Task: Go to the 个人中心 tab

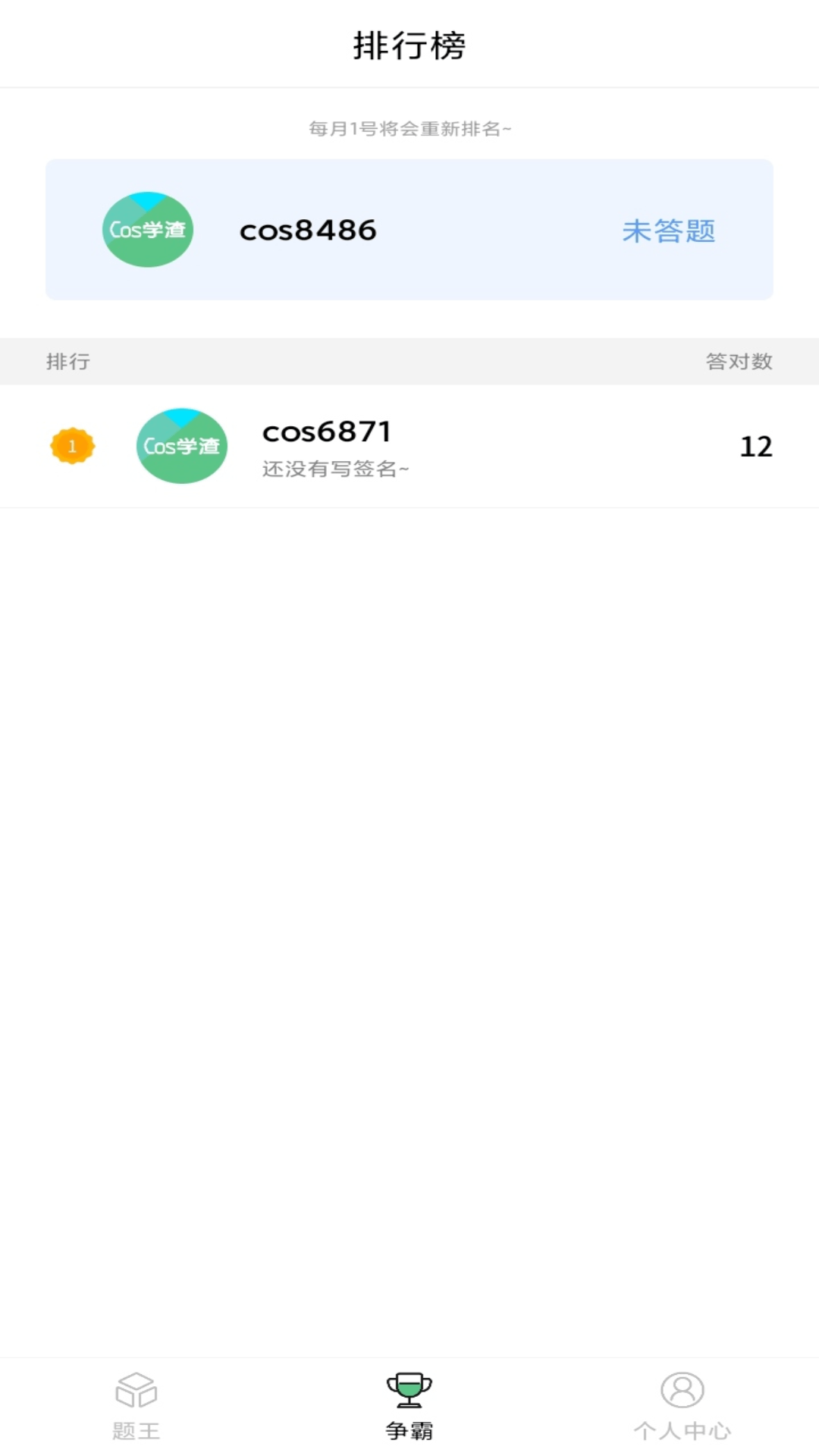Action: (682, 1406)
